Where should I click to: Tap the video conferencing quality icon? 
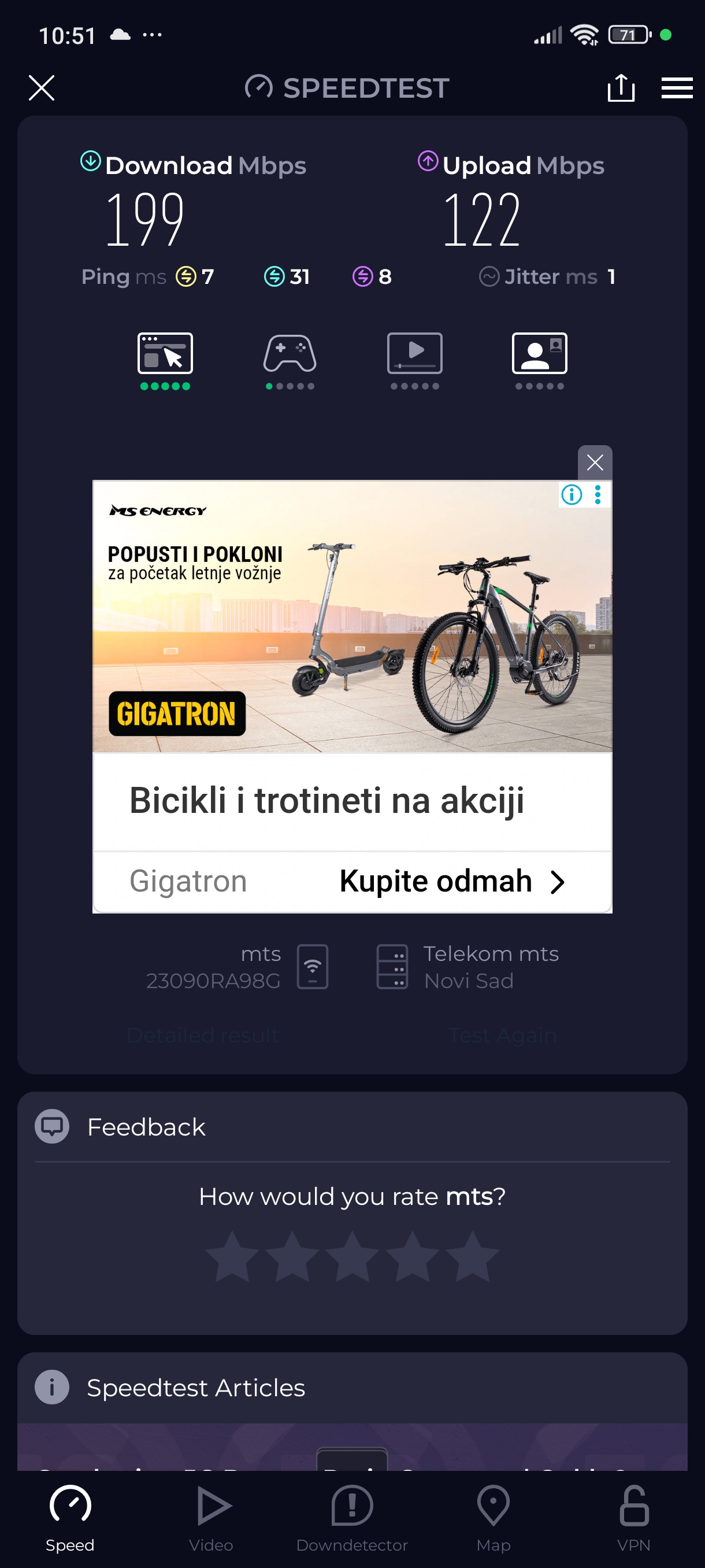click(540, 354)
